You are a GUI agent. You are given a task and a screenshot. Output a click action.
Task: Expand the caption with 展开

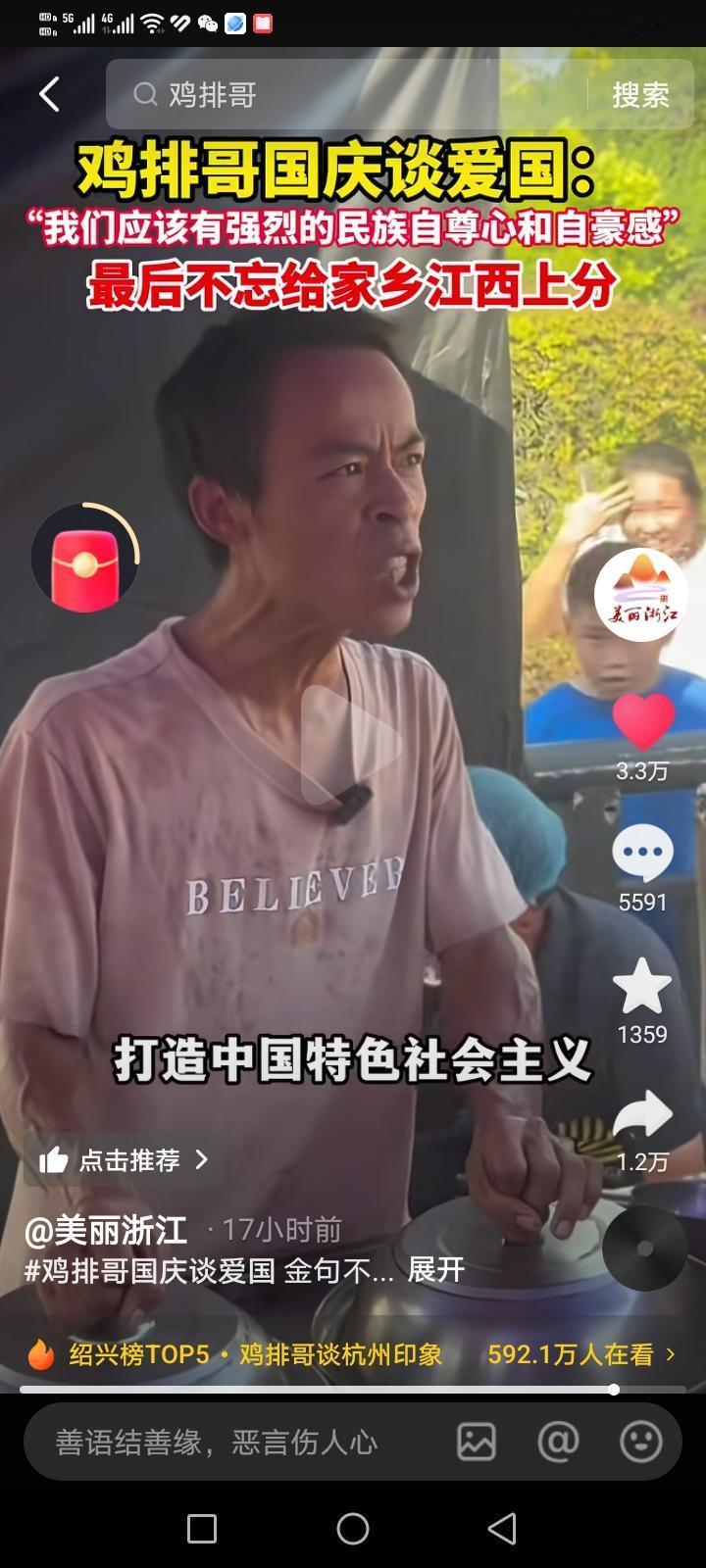(x=435, y=1270)
